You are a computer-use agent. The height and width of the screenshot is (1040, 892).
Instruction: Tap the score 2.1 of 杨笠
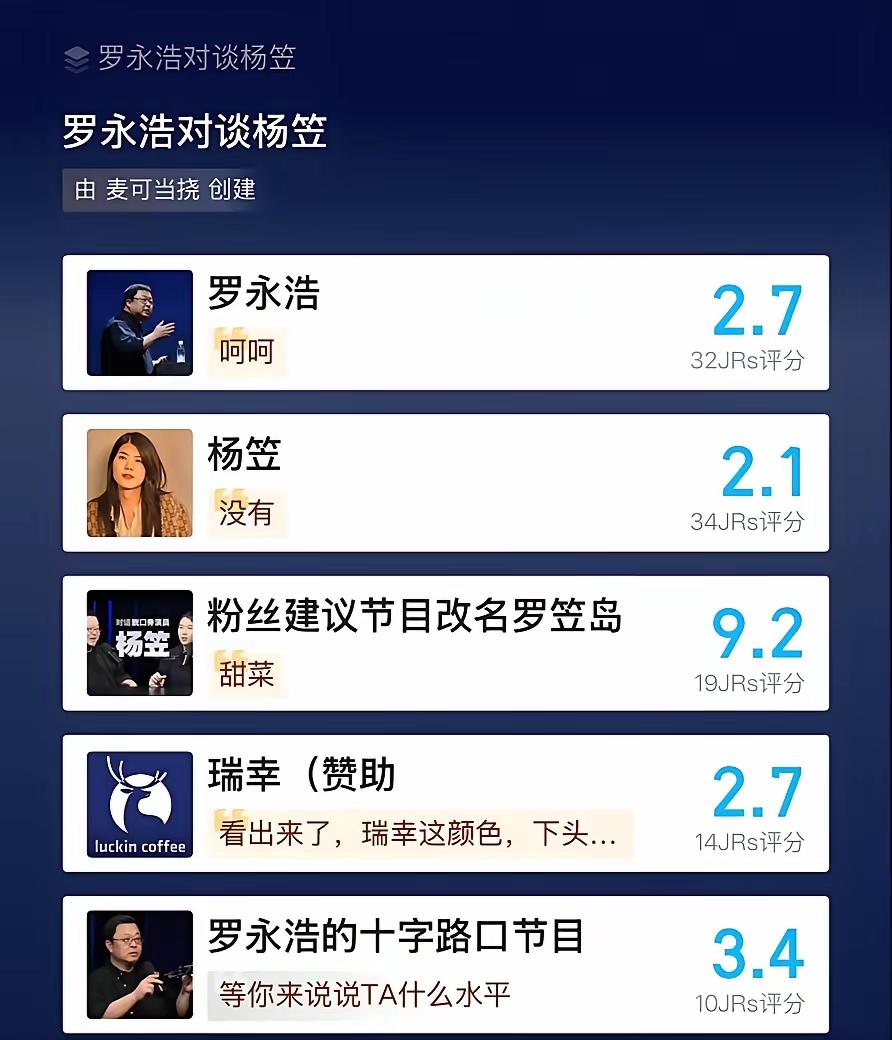click(761, 473)
